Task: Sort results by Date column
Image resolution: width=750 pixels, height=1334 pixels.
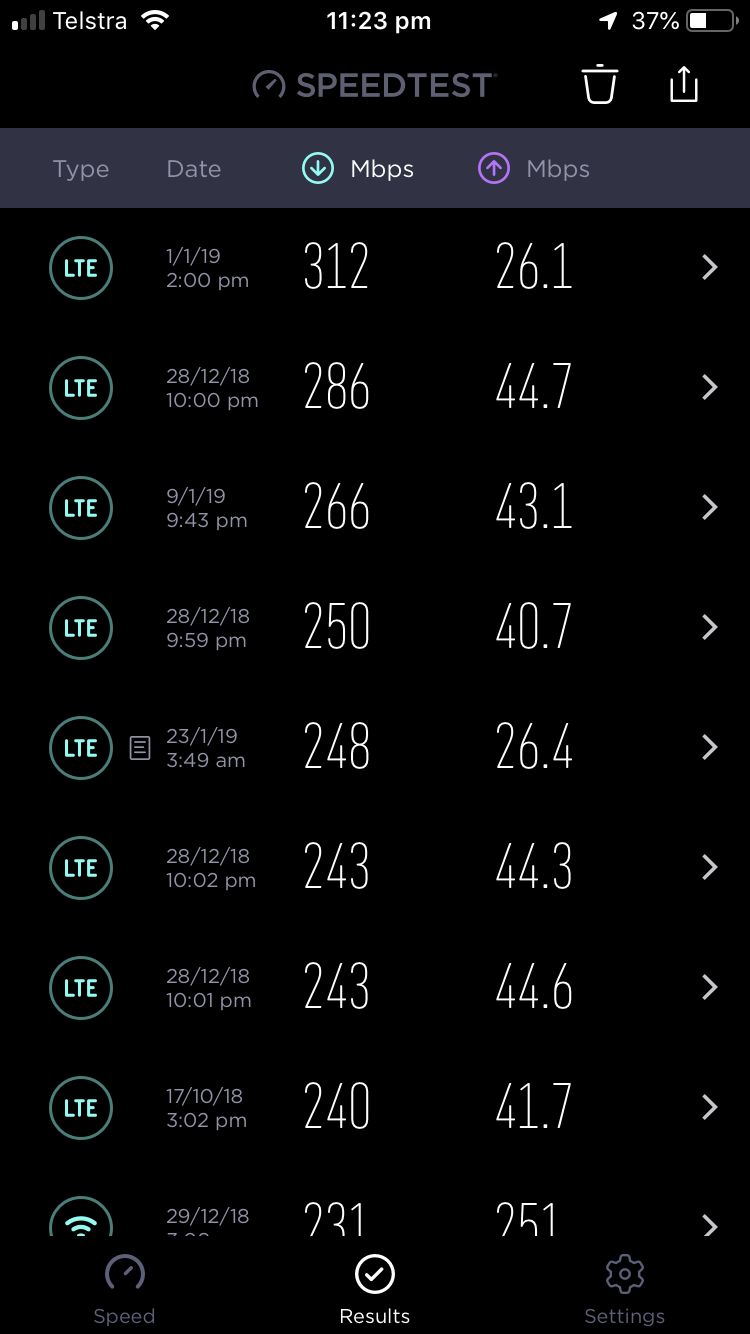Action: pos(194,169)
